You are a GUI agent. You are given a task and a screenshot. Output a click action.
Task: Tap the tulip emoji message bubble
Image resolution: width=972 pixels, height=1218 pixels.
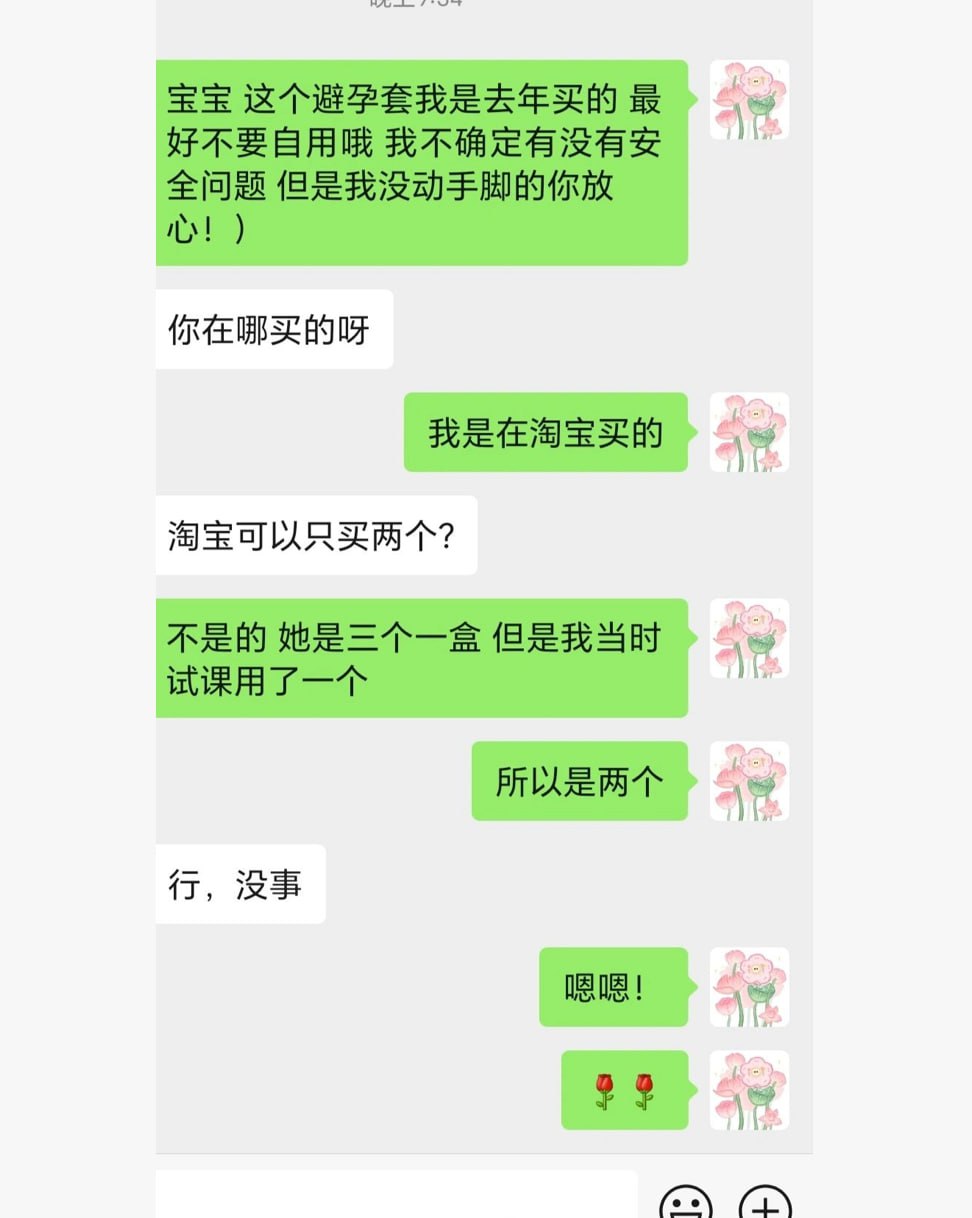[x=624, y=1090]
